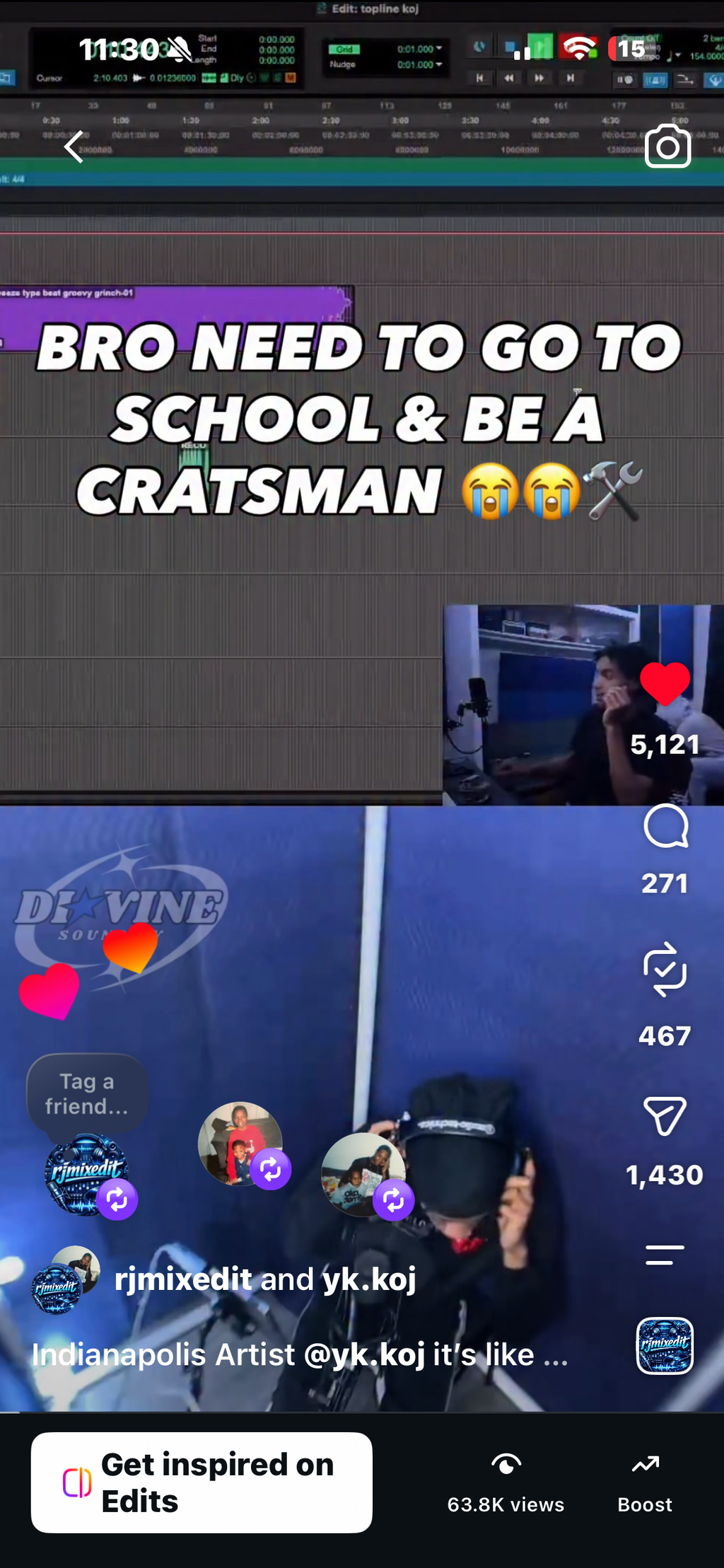The height and width of the screenshot is (1568, 724).
Task: Tap the Tag a friend bubble
Action: coord(87,1093)
